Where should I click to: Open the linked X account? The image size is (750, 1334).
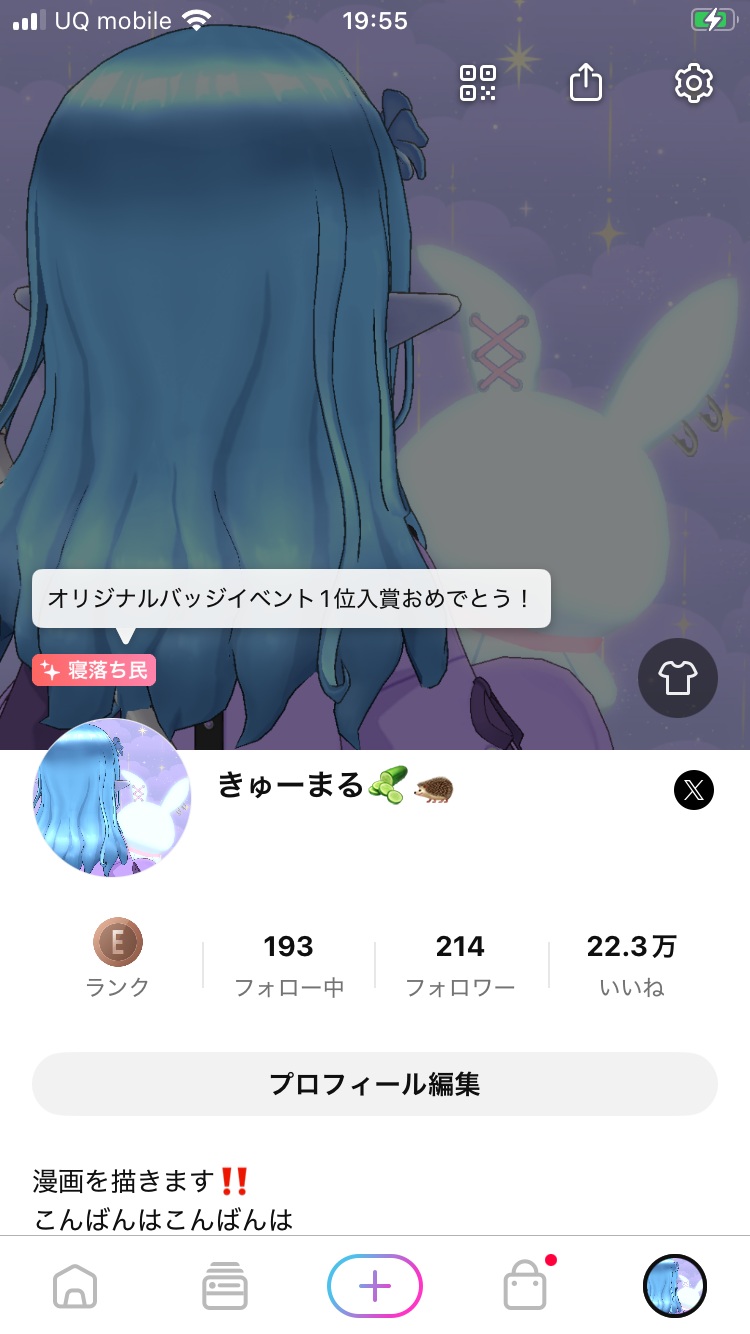coord(693,791)
